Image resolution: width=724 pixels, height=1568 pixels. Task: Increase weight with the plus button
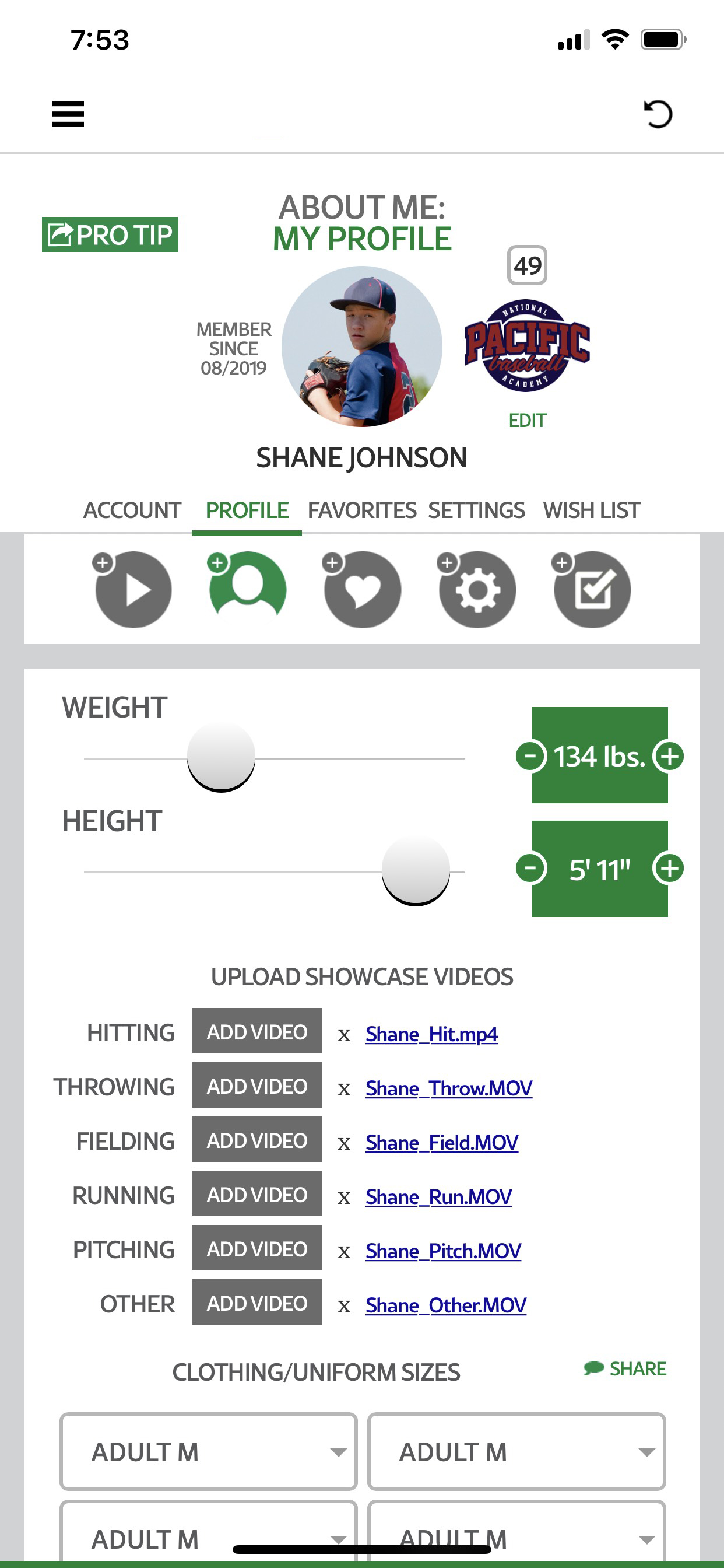pos(668,756)
